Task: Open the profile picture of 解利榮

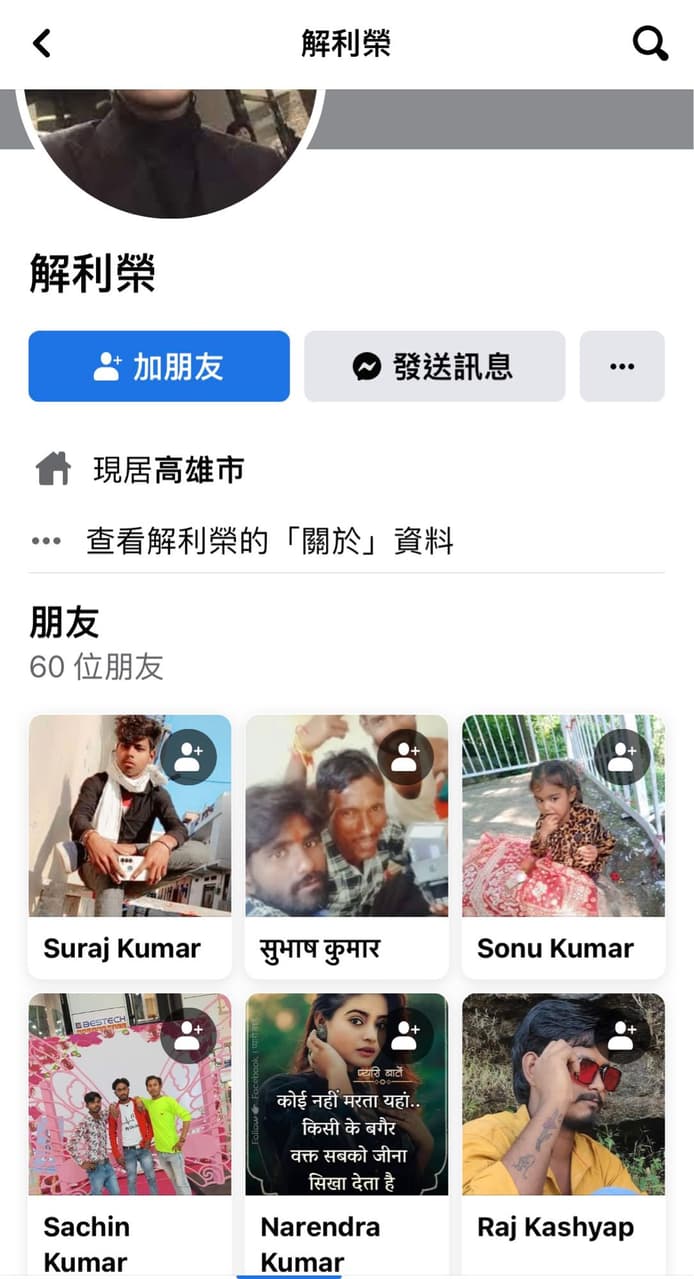Action: 170,150
